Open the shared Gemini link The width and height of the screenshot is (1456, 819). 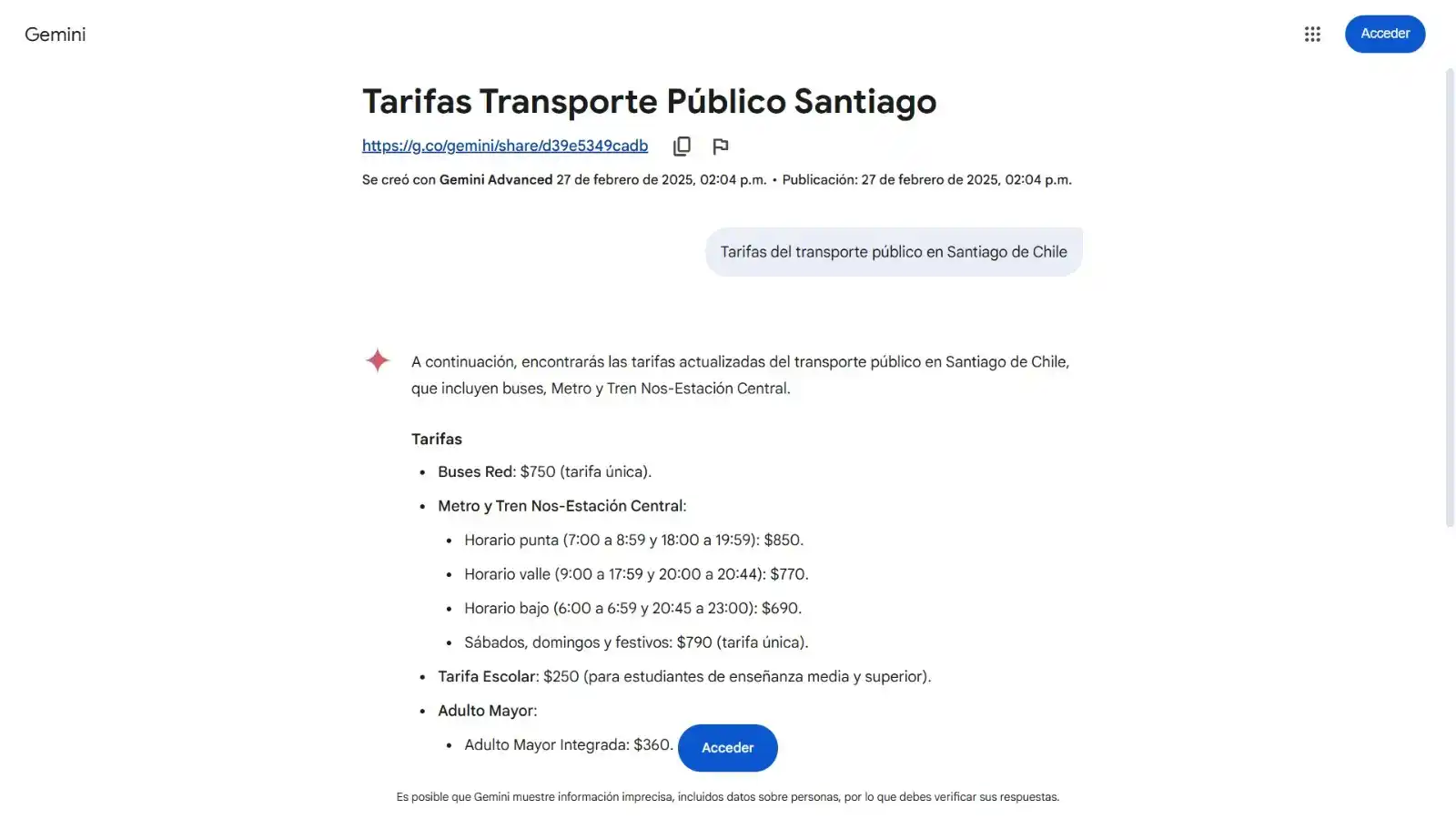(x=505, y=146)
